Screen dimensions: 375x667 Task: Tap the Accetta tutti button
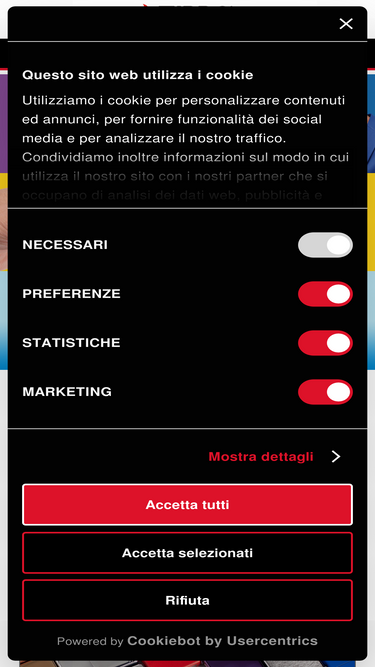point(188,505)
